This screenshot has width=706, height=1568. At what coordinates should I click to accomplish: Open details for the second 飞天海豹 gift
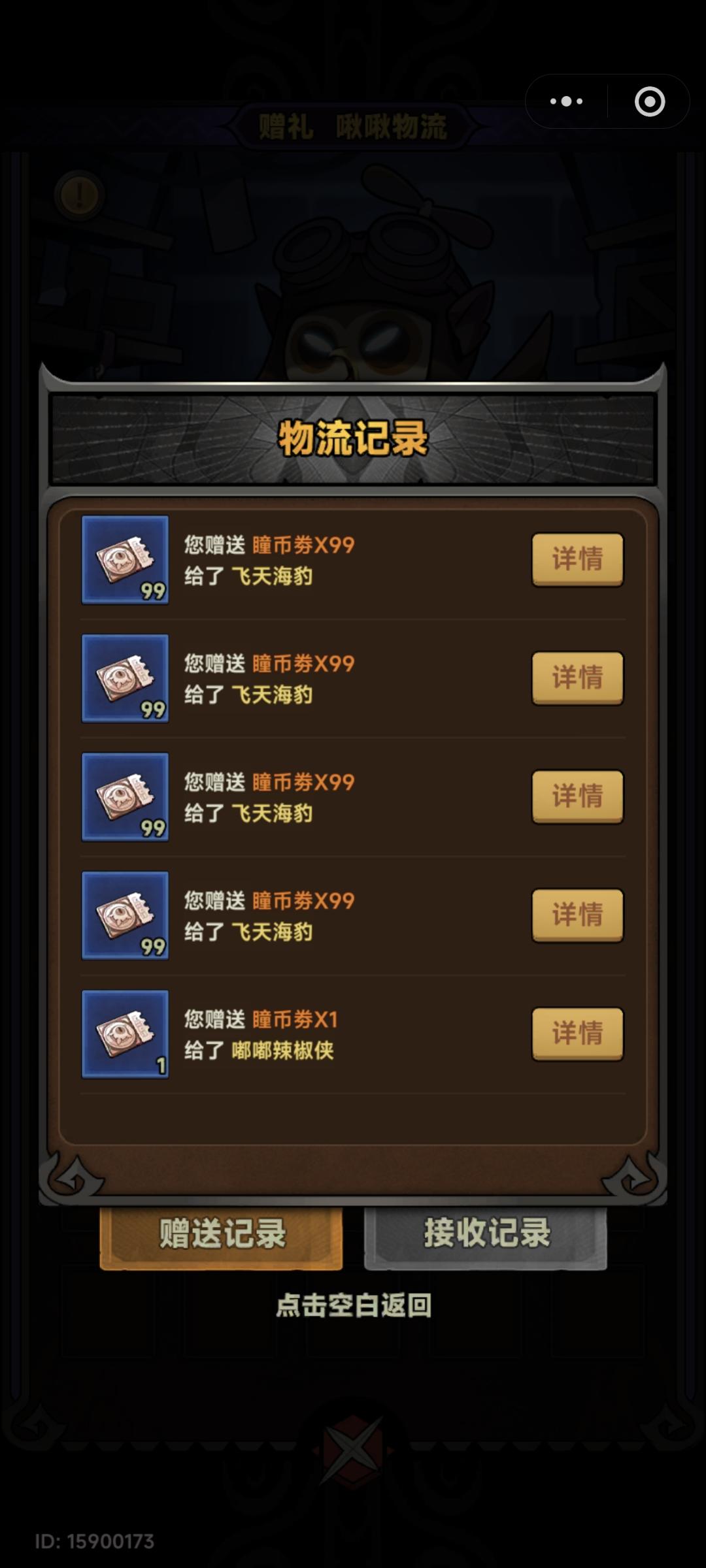[x=577, y=679]
